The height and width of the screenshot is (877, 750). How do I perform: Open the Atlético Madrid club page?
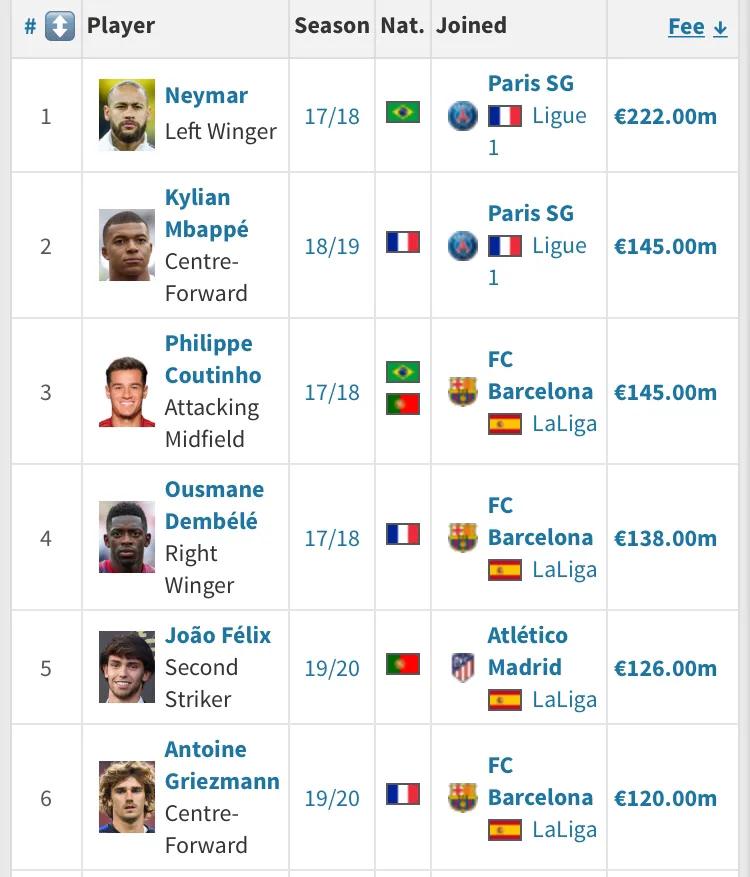point(526,651)
